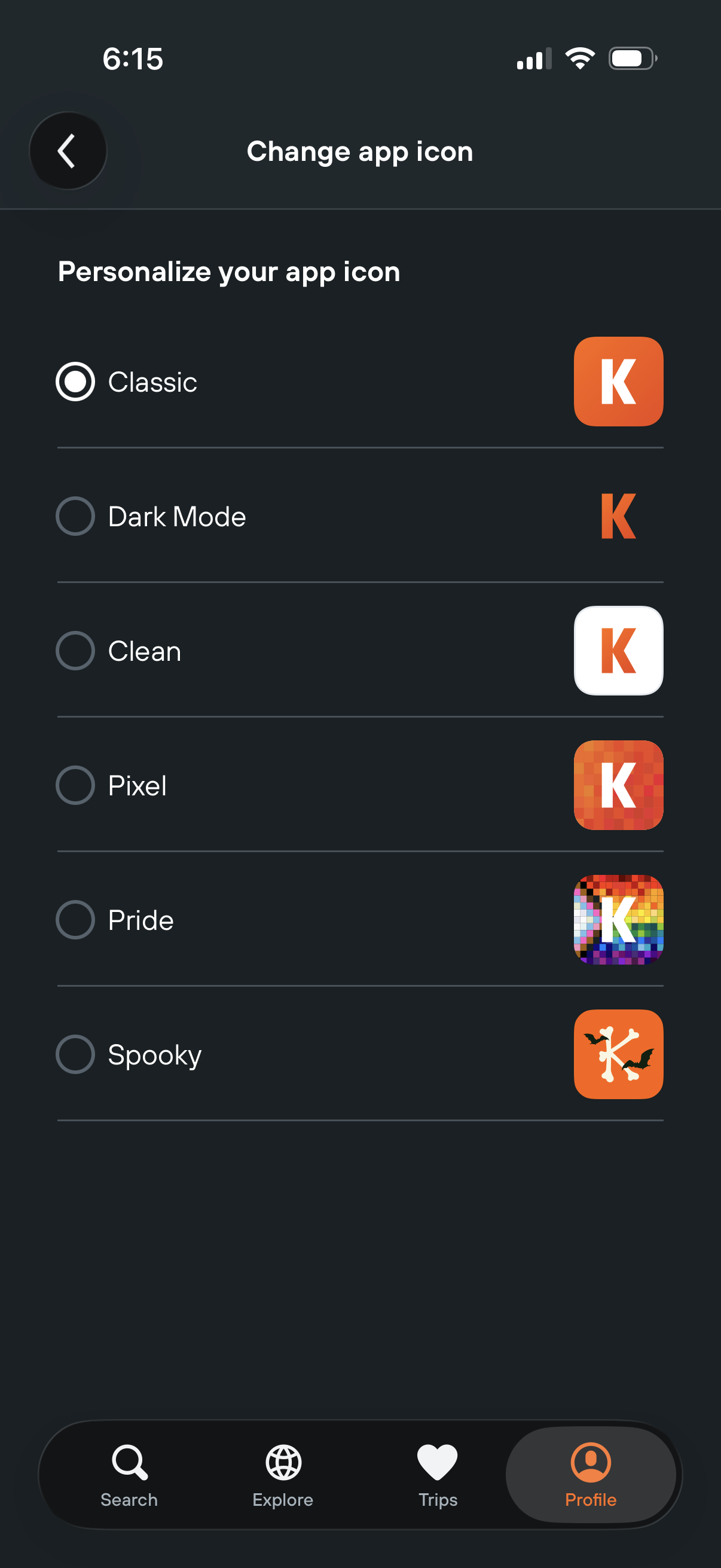The width and height of the screenshot is (721, 1568).
Task: Tap the white Clean icon preview
Action: pos(618,650)
